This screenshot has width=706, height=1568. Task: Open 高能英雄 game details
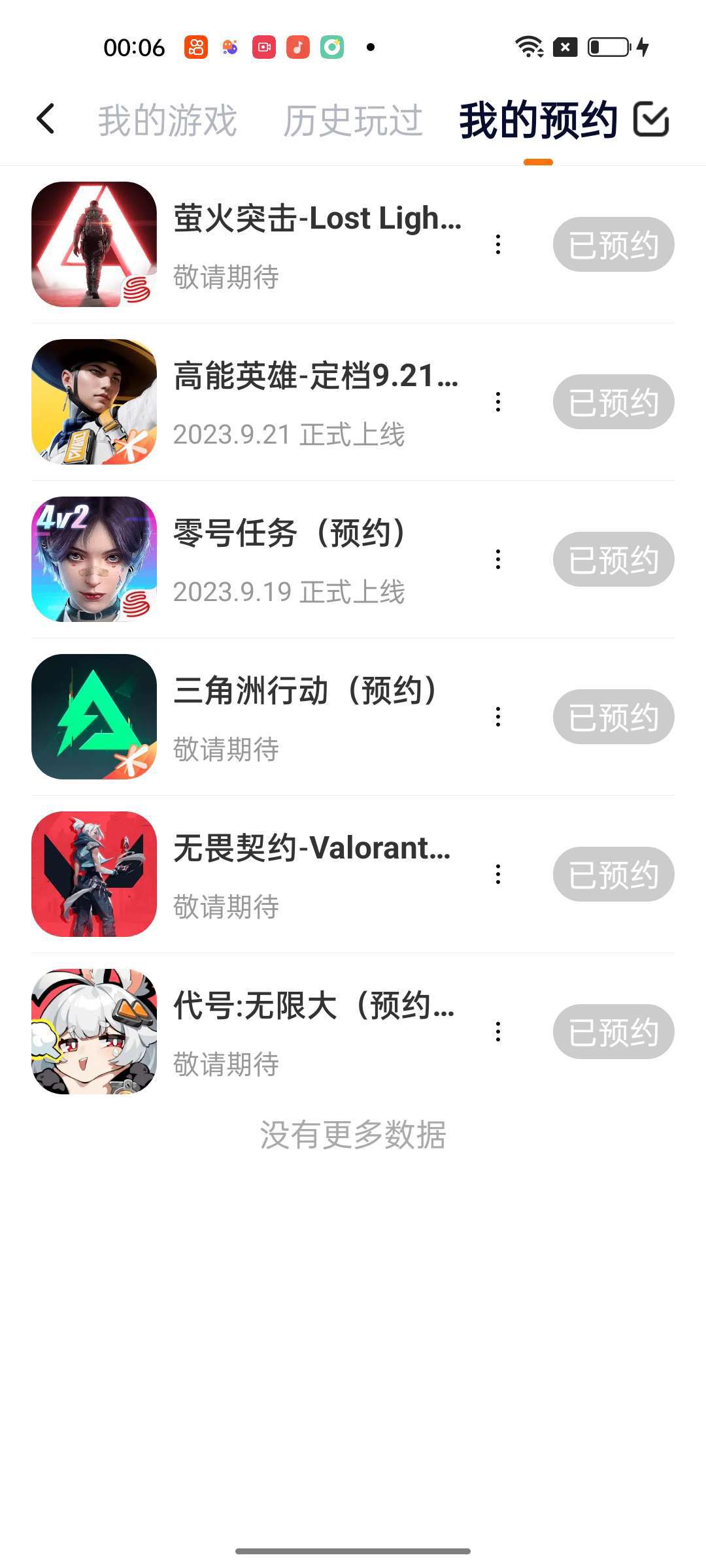coord(316,376)
